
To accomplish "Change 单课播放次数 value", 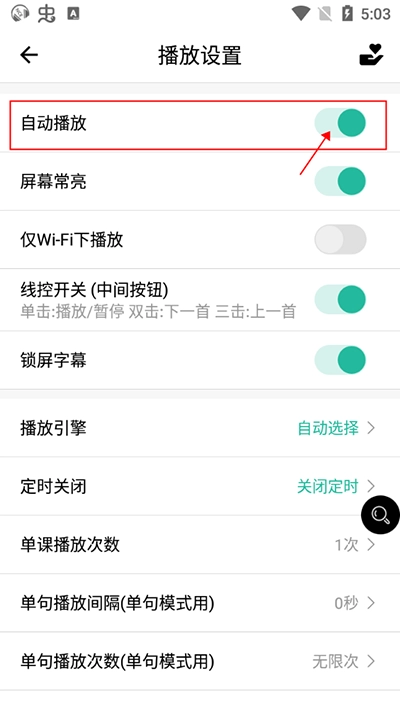I will click(x=200, y=545).
